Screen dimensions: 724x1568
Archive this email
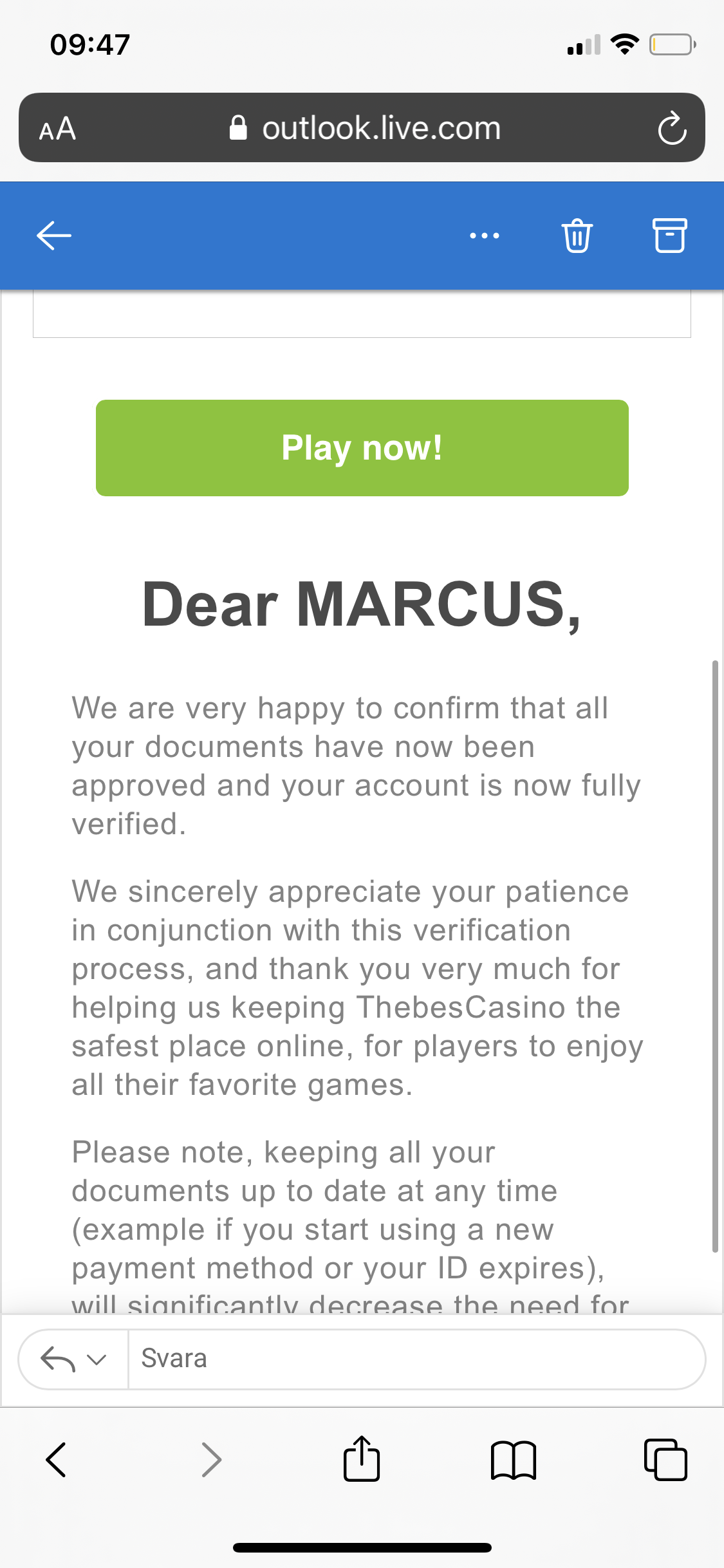pyautogui.click(x=669, y=236)
